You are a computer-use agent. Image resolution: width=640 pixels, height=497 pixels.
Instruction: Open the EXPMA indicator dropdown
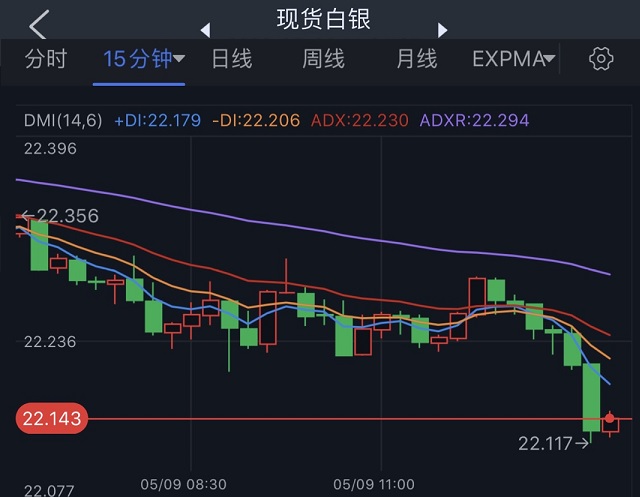515,59
